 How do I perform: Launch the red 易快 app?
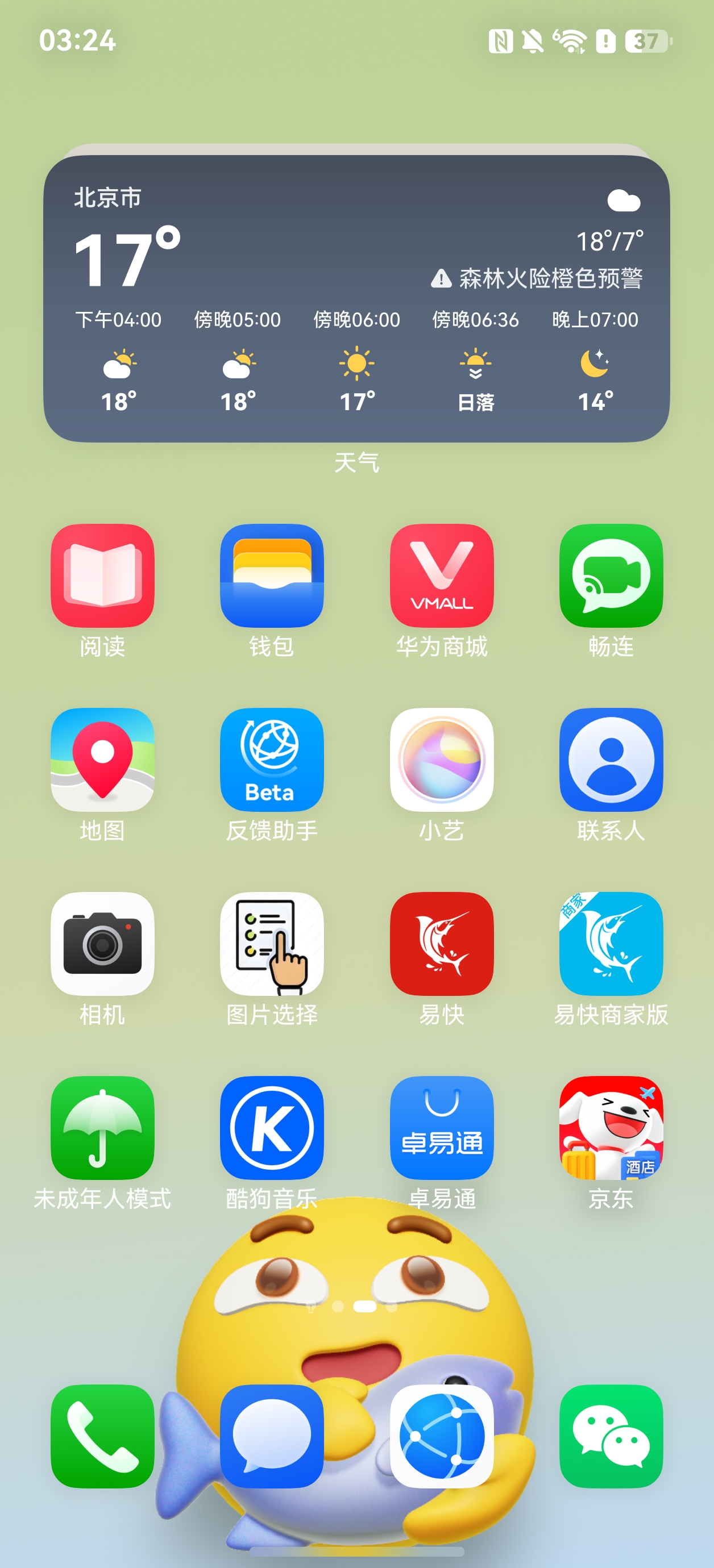(x=442, y=944)
